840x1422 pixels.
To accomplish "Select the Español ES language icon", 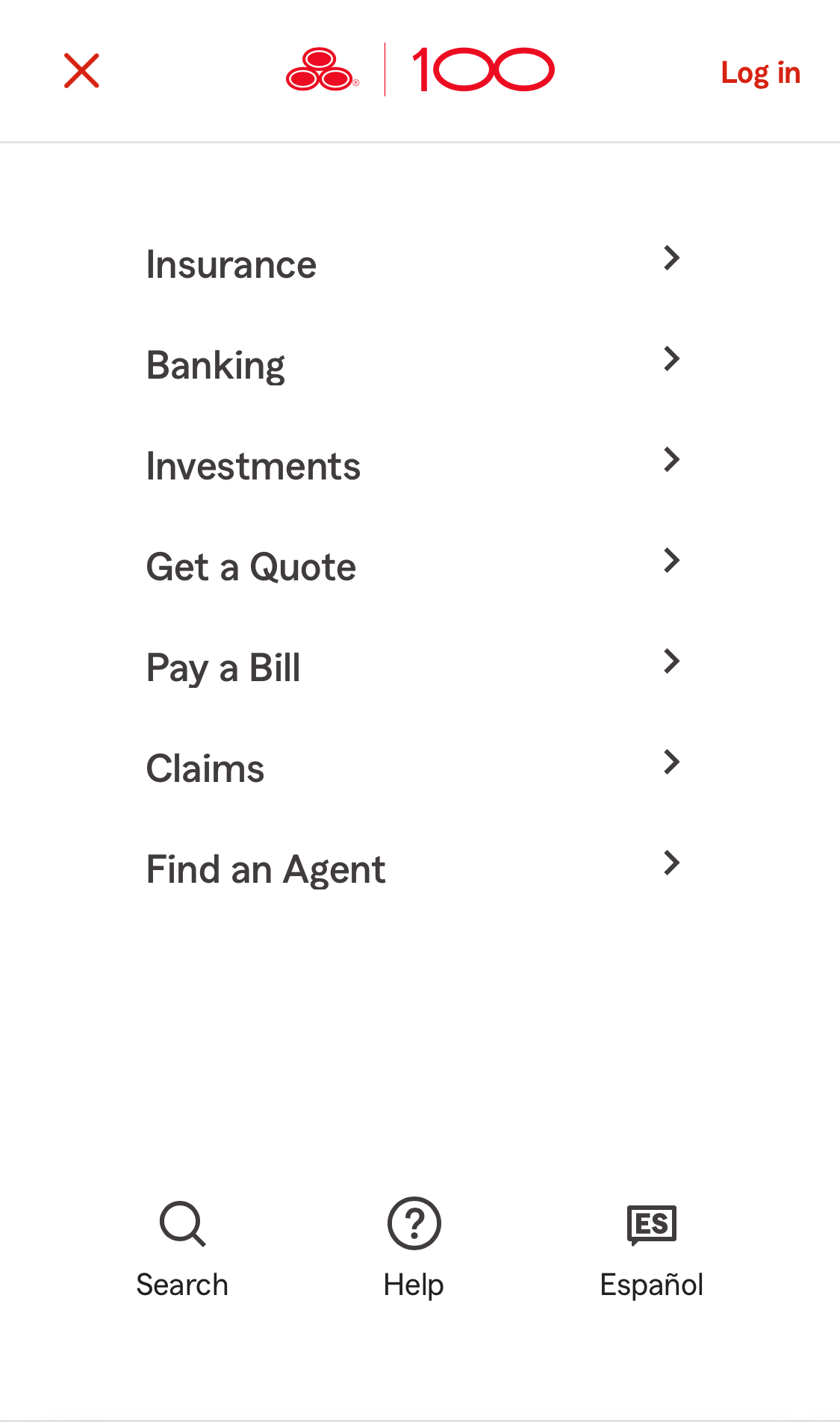I will pyautogui.click(x=651, y=1225).
